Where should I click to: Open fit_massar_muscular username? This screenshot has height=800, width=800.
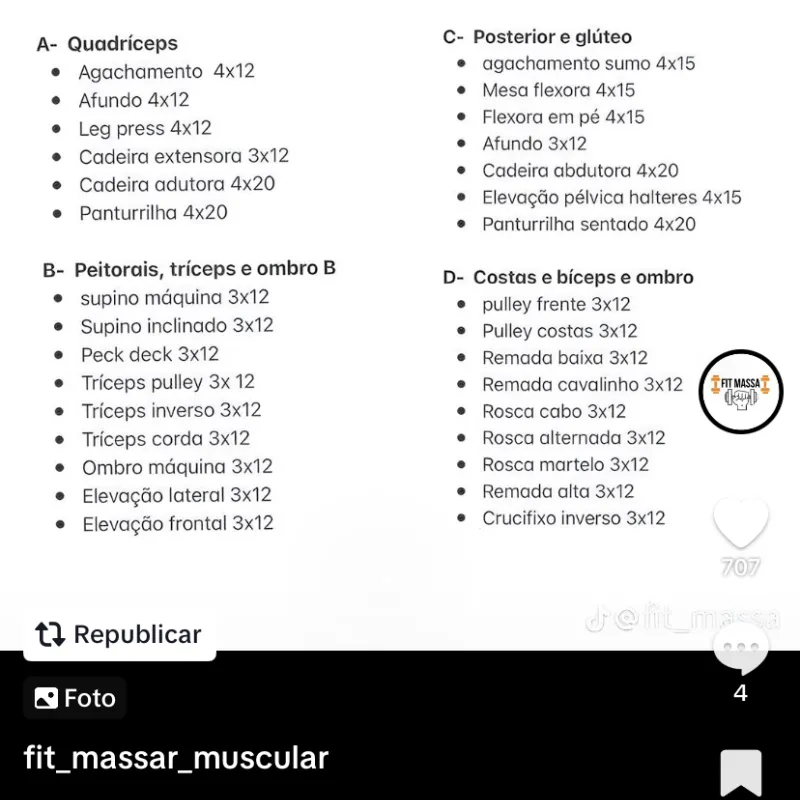pyautogui.click(x=176, y=757)
